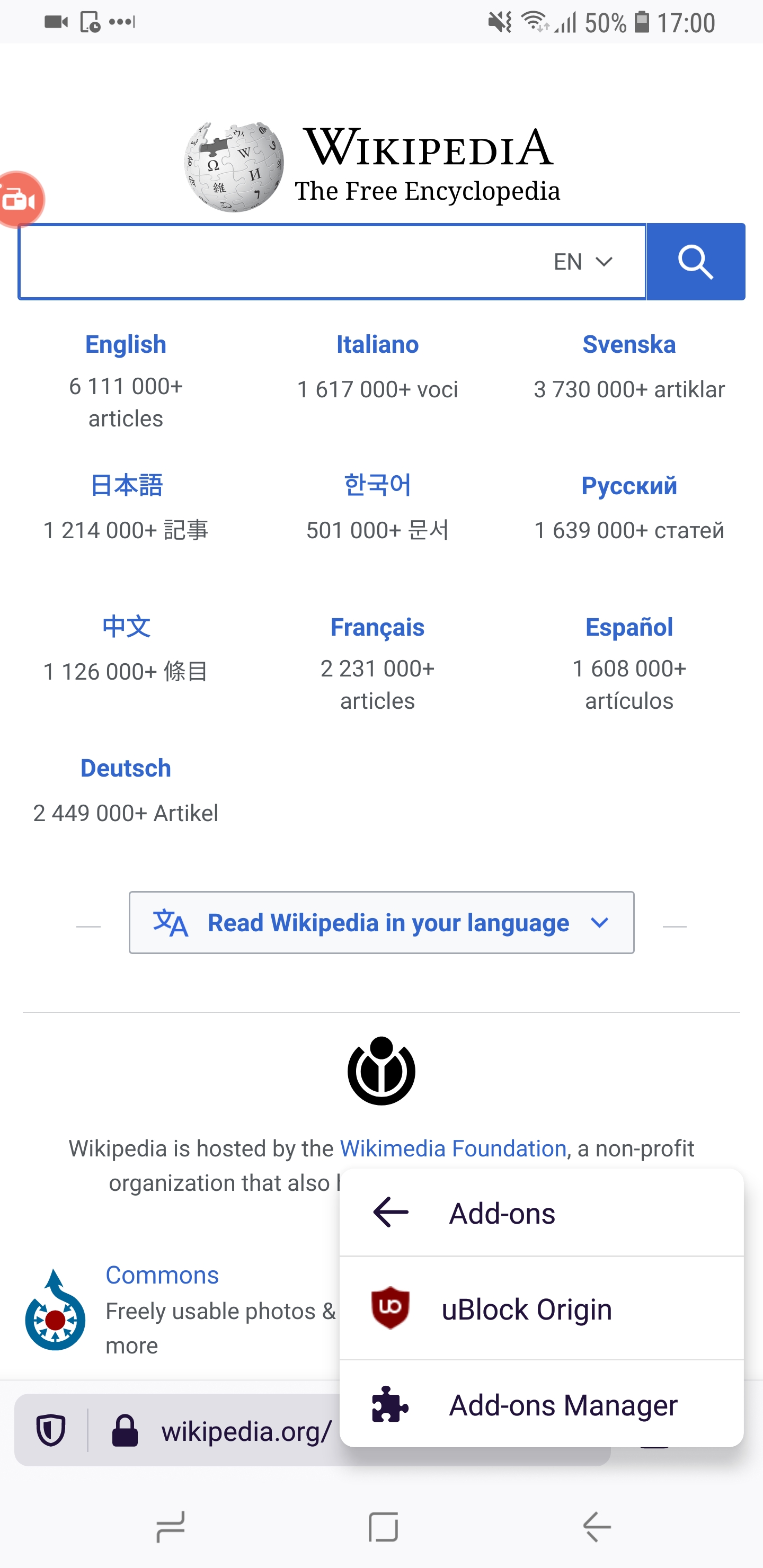Image resolution: width=763 pixels, height=1568 pixels.
Task: Click the padlock icon in address bar
Action: pyautogui.click(x=125, y=1431)
